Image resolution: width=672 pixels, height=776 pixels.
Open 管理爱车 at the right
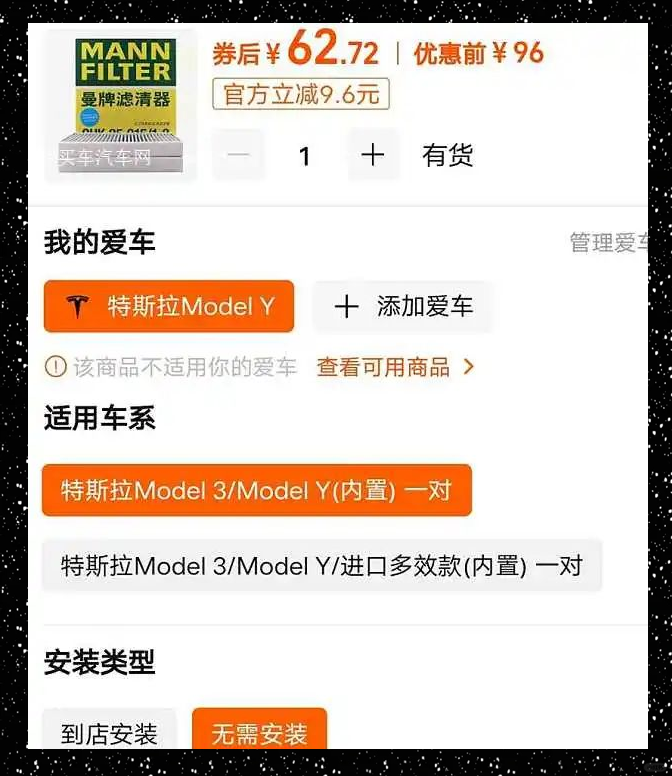point(607,242)
